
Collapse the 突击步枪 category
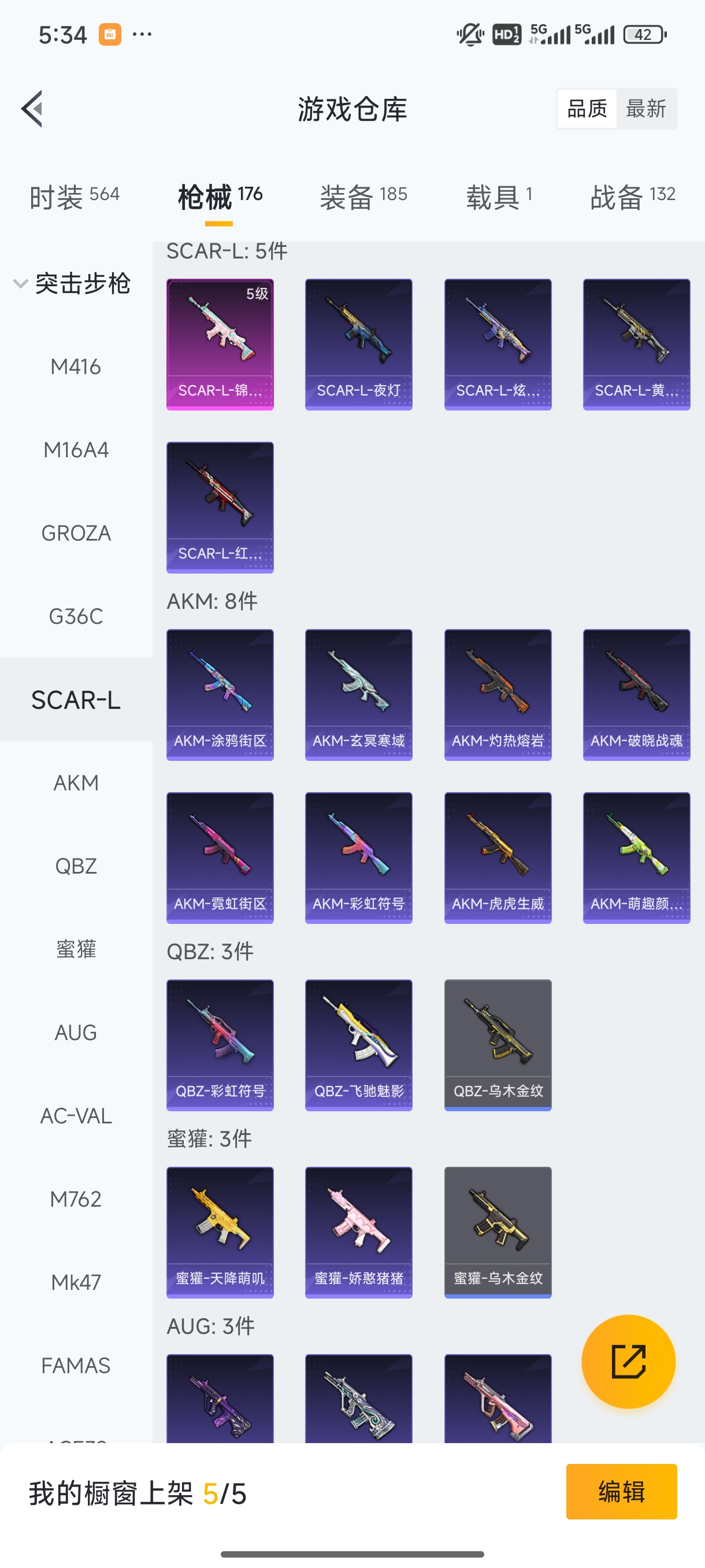72,284
